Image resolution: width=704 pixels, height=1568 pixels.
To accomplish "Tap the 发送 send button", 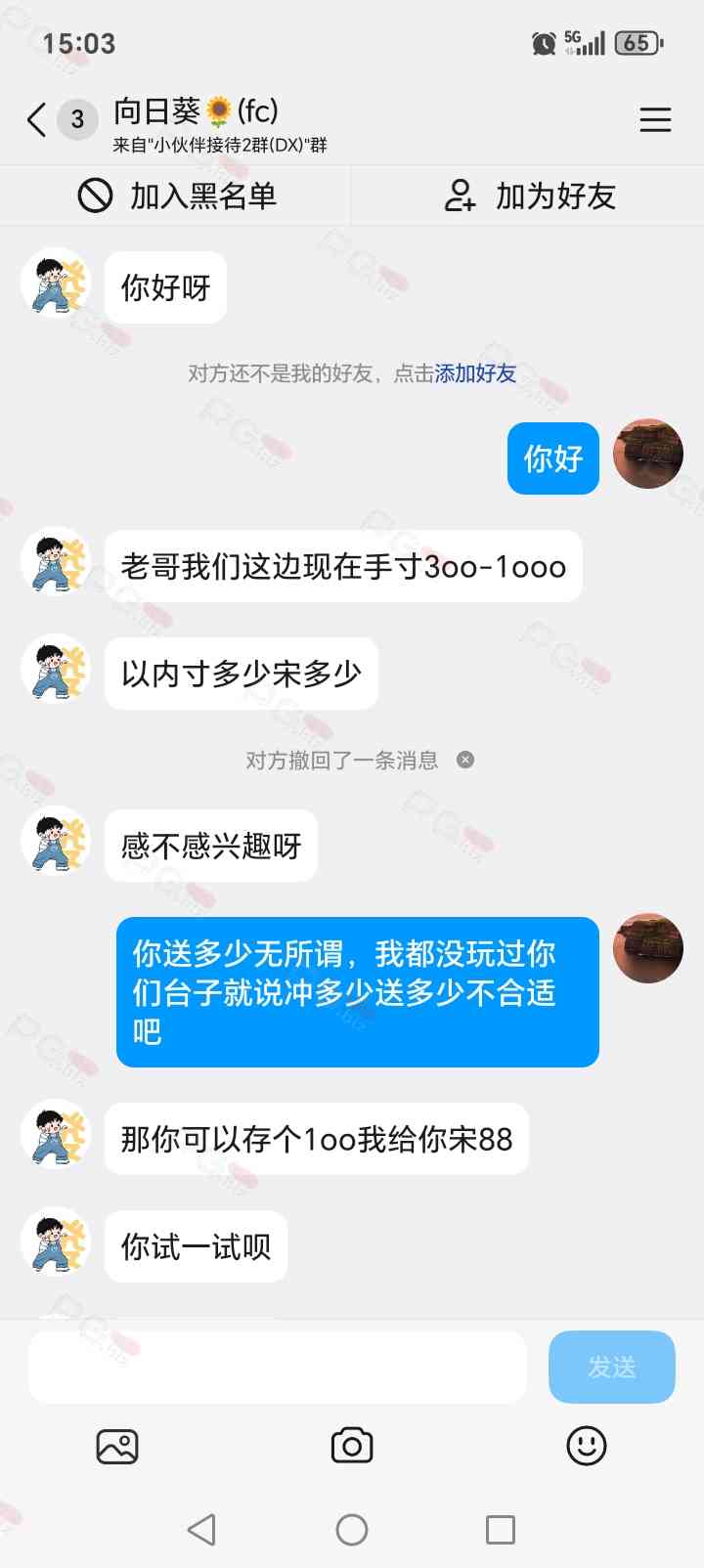I will pos(611,1367).
